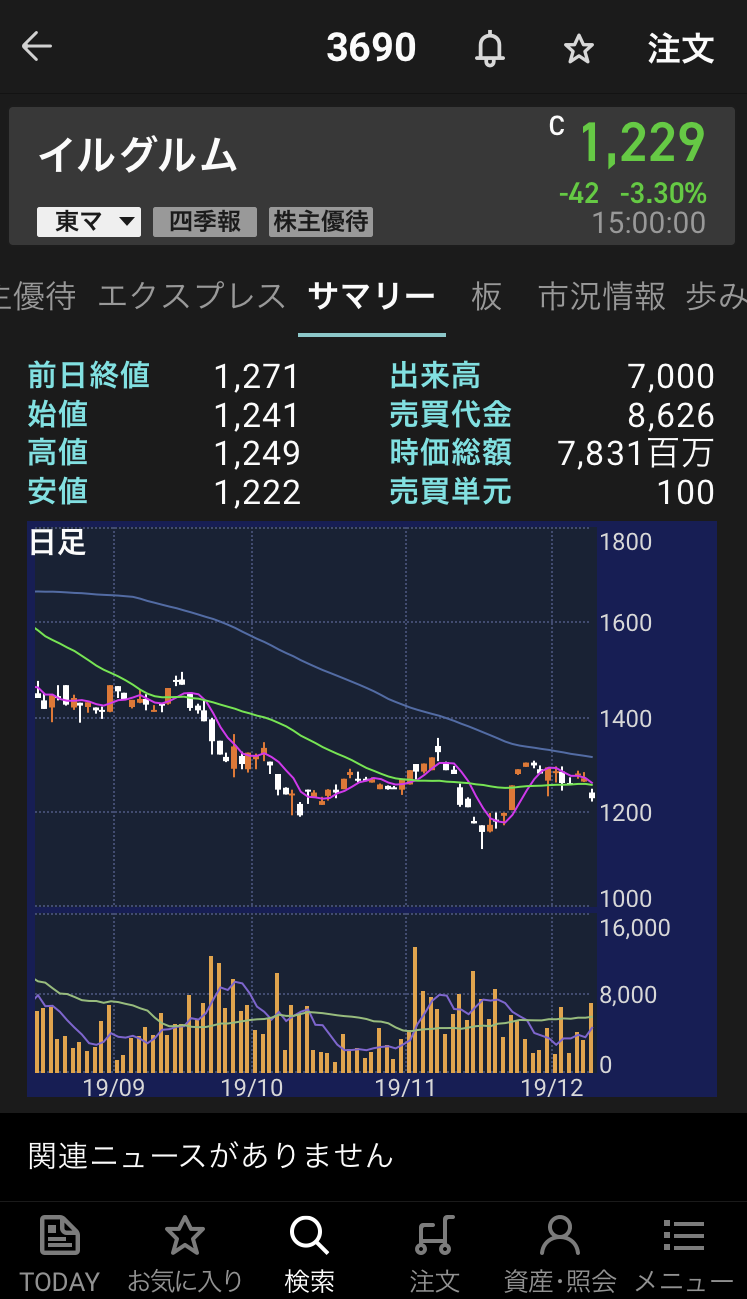View 株主優待 shareholder benefits

pyautogui.click(x=321, y=222)
